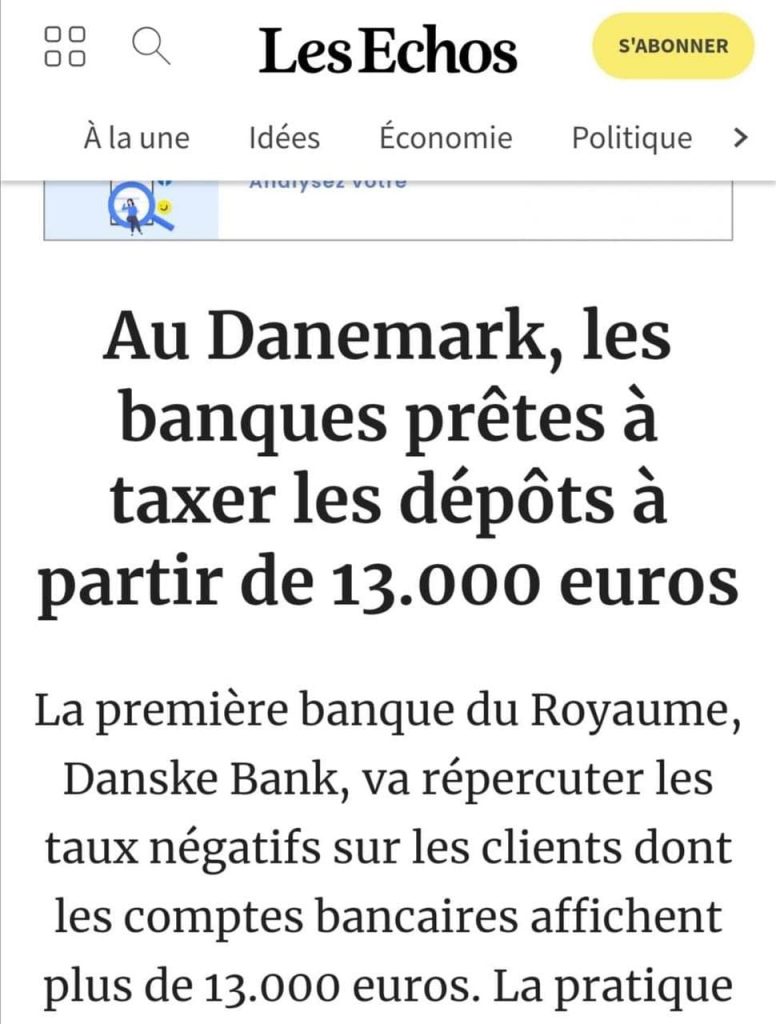Open the search magnifier

coord(151,46)
